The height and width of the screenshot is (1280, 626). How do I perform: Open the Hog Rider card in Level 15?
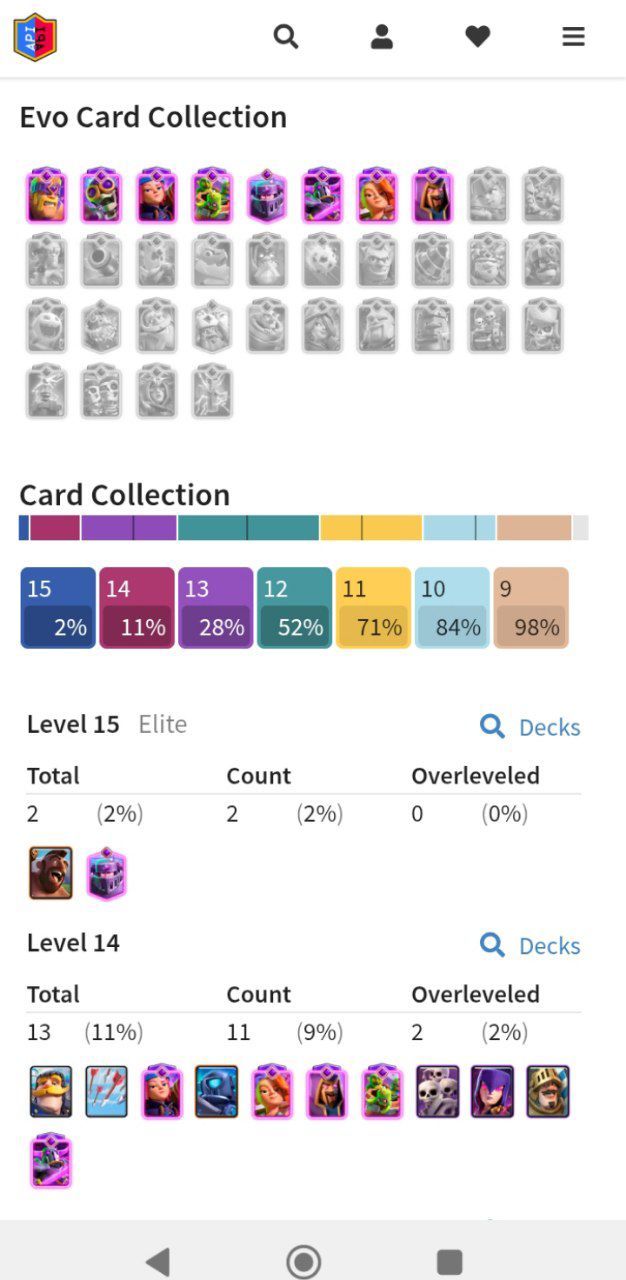click(50, 873)
